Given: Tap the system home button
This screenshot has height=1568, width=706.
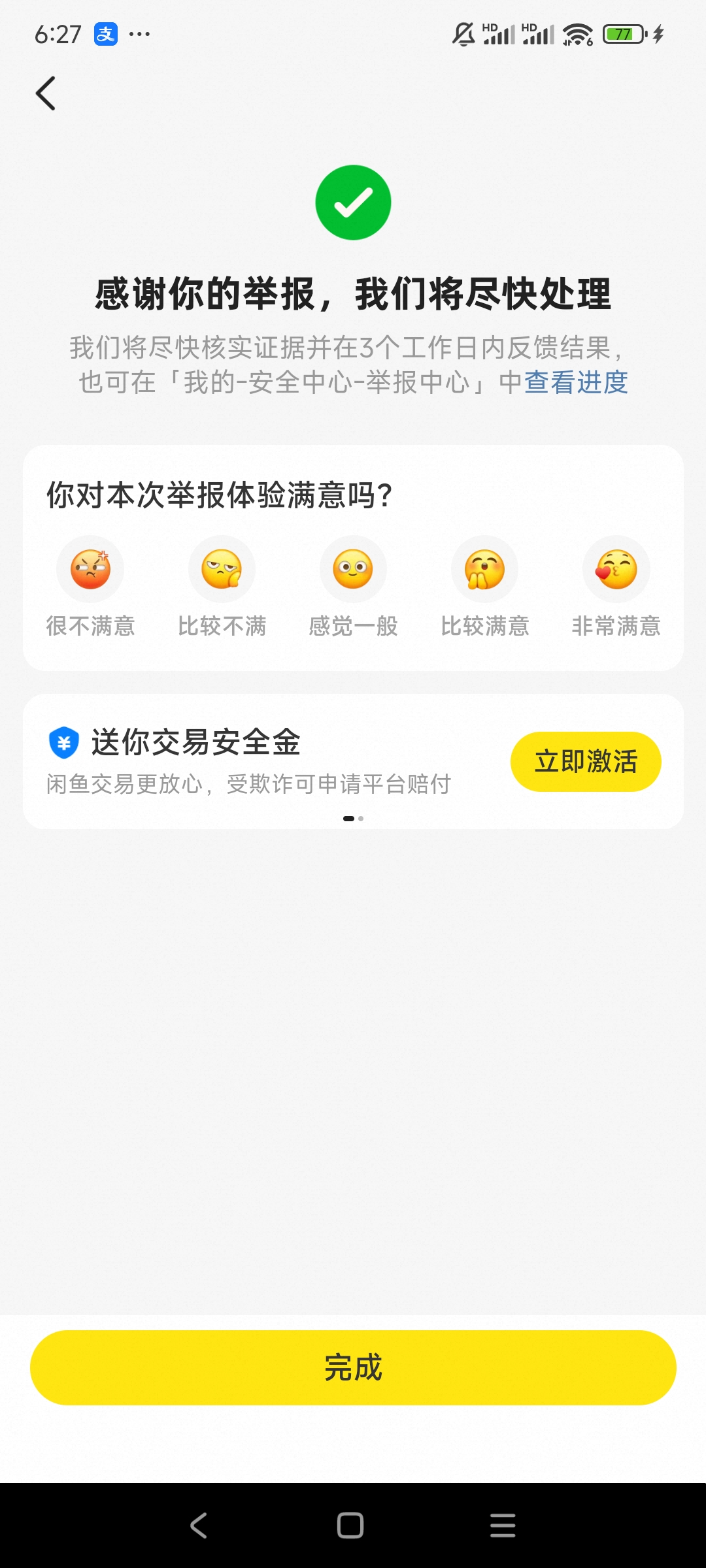Looking at the screenshot, I should (350, 1526).
